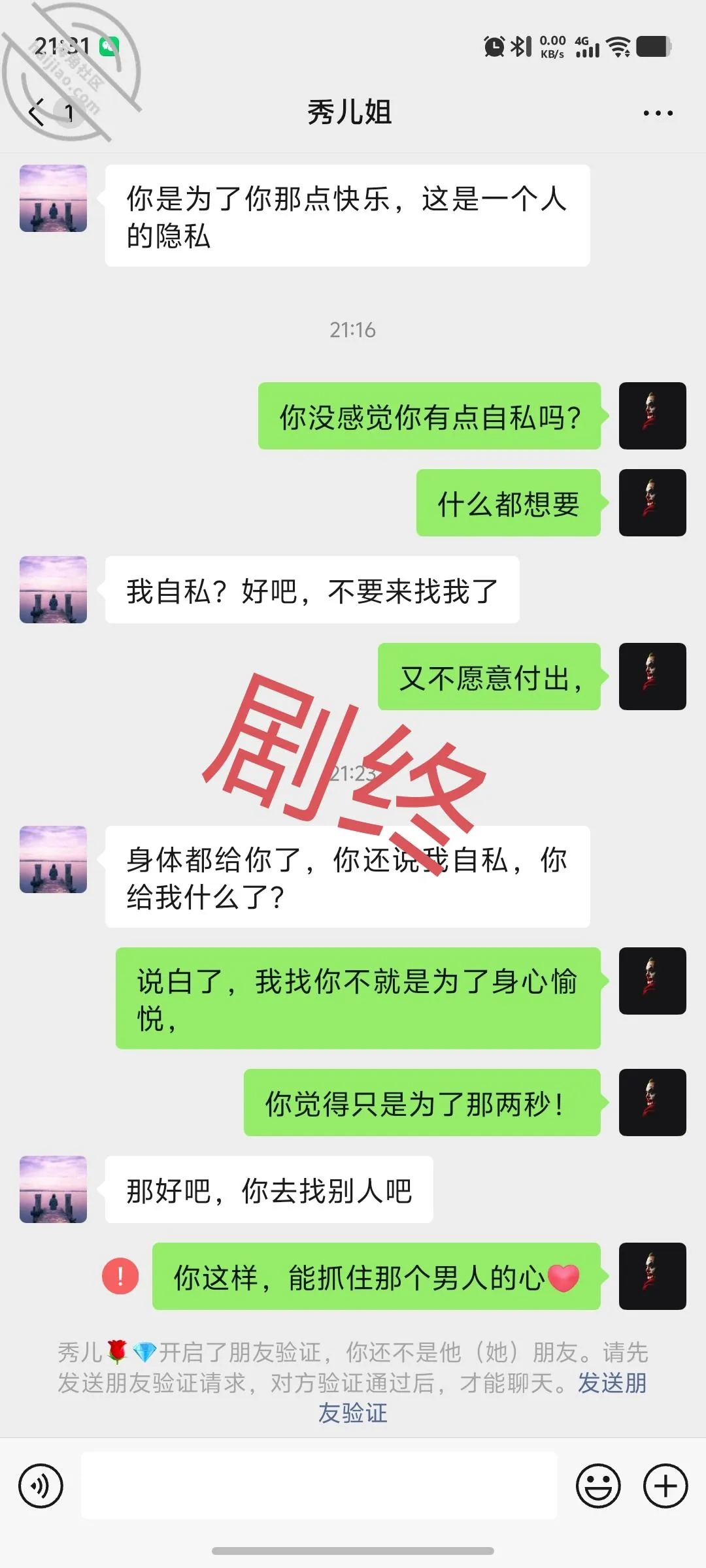Go back to the chat list
The width and height of the screenshot is (706, 1568).
click(x=38, y=112)
